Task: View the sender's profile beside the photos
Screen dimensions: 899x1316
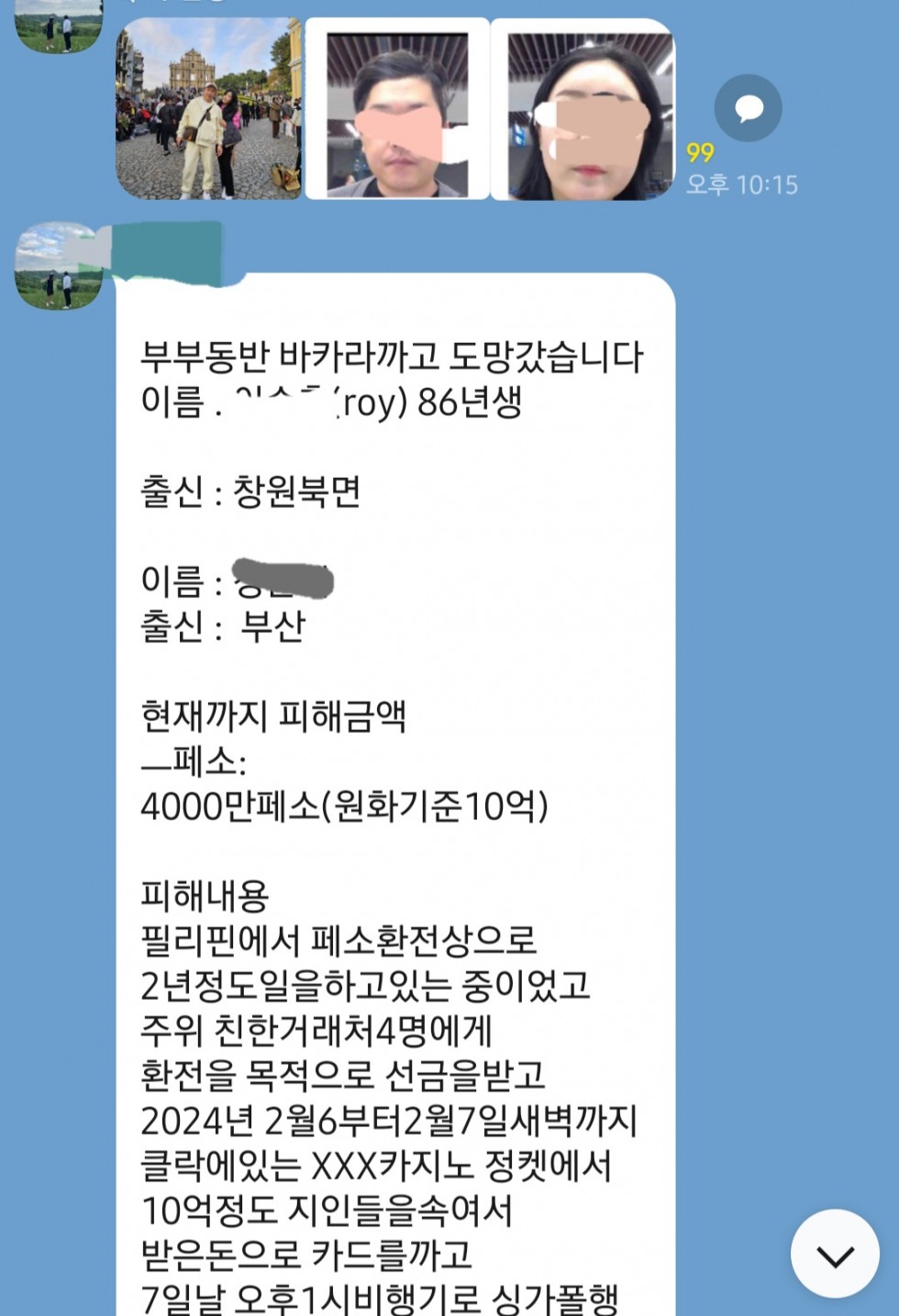Action: pyautogui.click(x=58, y=26)
